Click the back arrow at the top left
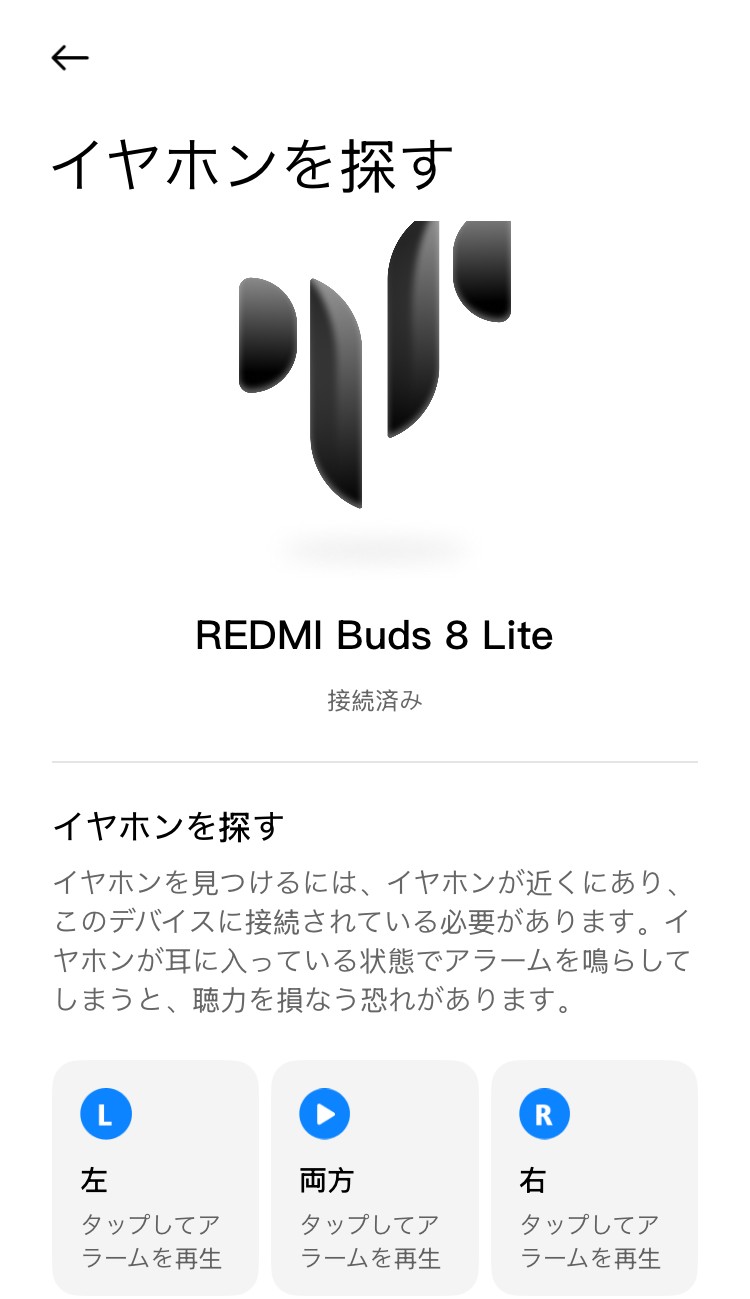The width and height of the screenshot is (750, 1299). point(70,57)
